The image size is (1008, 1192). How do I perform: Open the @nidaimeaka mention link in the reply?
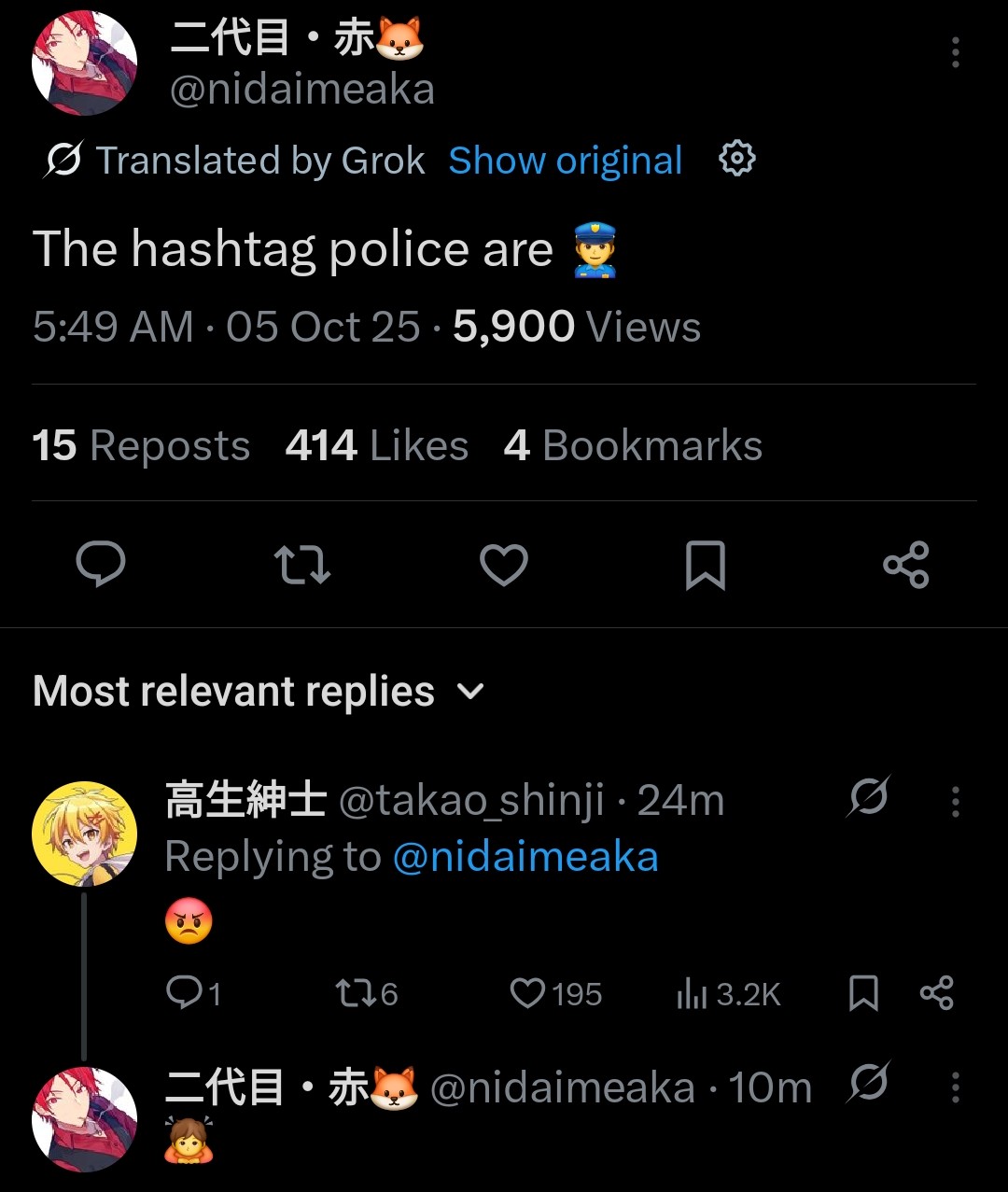coord(525,857)
